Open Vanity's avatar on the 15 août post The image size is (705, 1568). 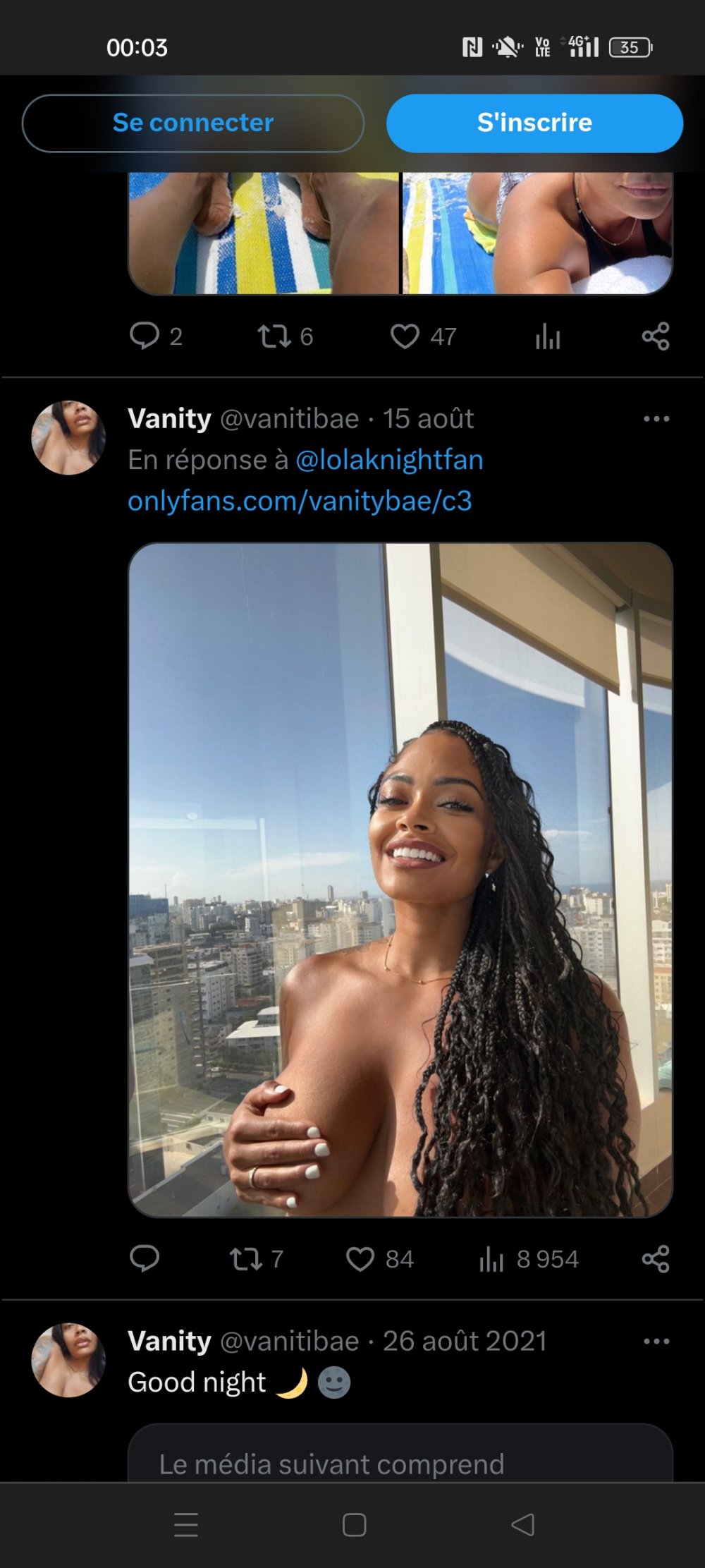tap(68, 438)
